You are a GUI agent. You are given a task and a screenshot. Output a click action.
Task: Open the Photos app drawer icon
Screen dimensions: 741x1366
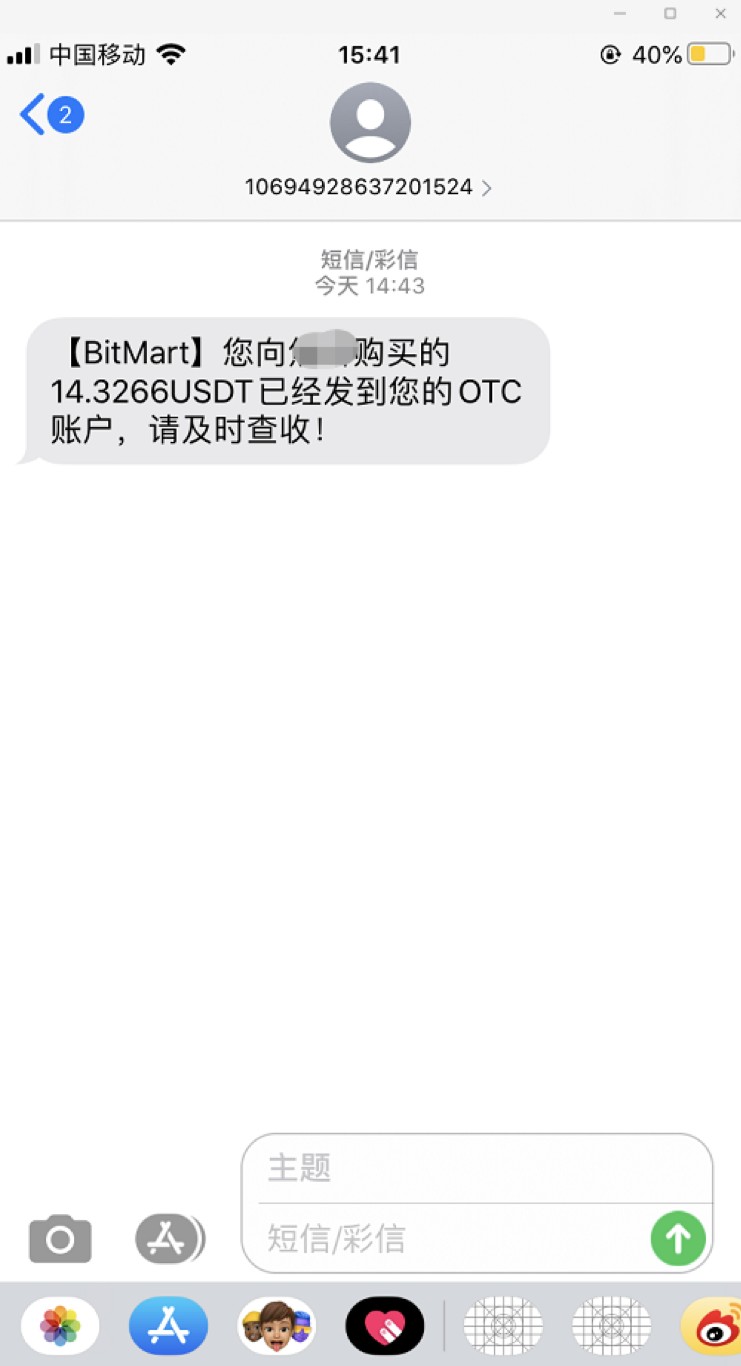pyautogui.click(x=60, y=1325)
